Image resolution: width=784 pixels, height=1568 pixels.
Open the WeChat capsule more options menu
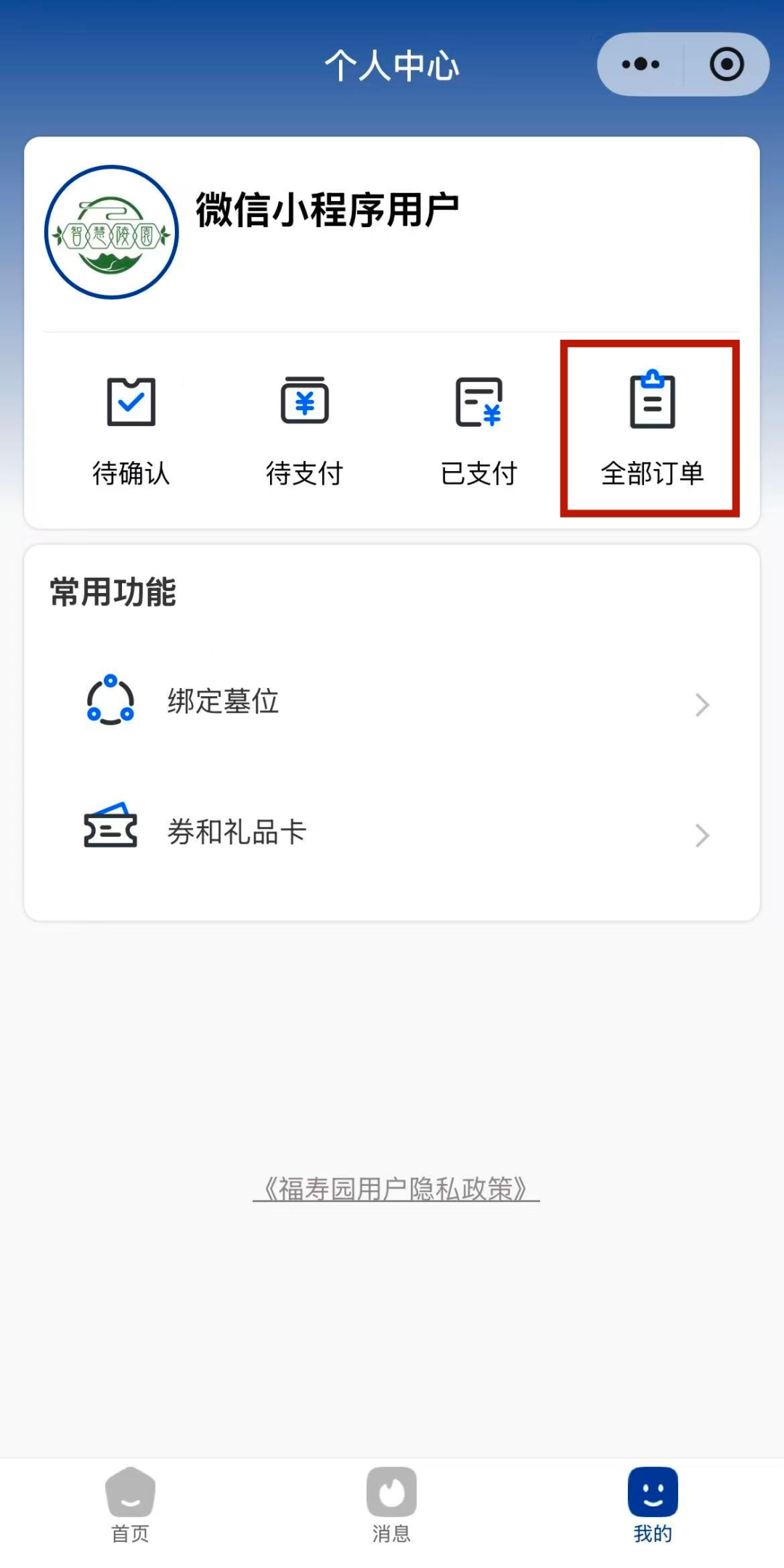pos(639,64)
